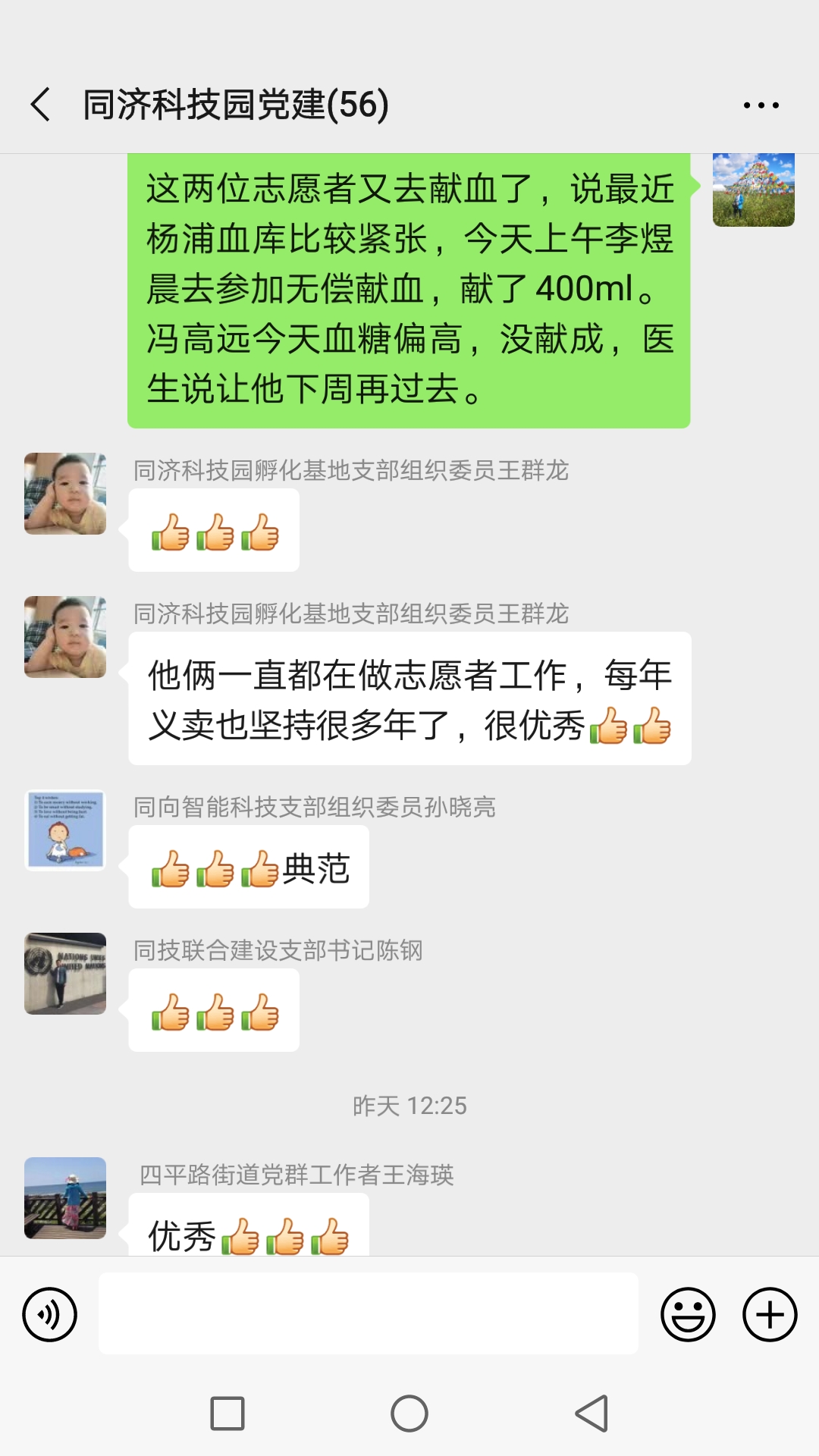Open the plus attachment menu
This screenshot has height=1456, width=819.
[769, 1314]
